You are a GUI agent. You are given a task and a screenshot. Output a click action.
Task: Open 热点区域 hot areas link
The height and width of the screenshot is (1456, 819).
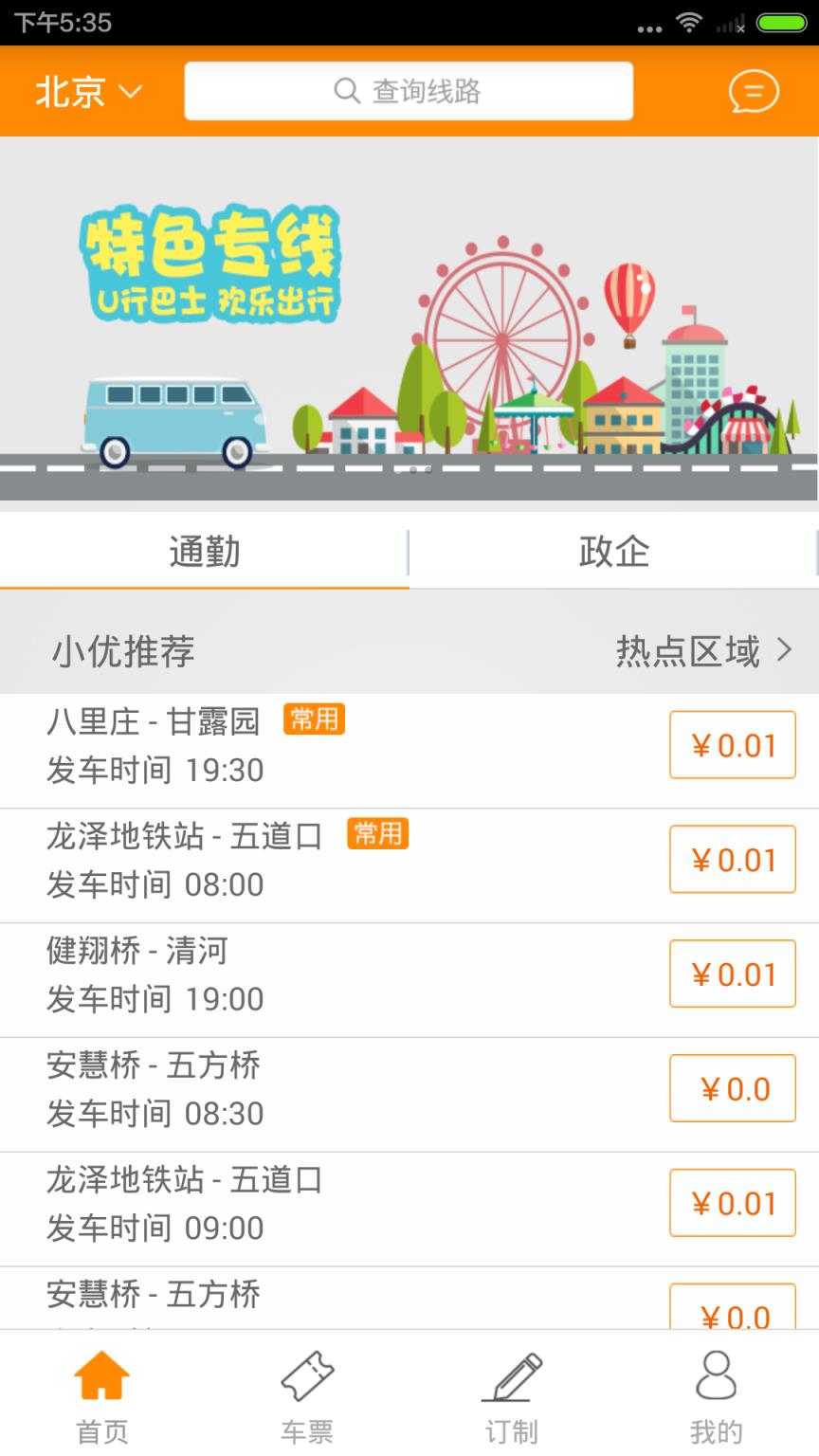[x=703, y=651]
